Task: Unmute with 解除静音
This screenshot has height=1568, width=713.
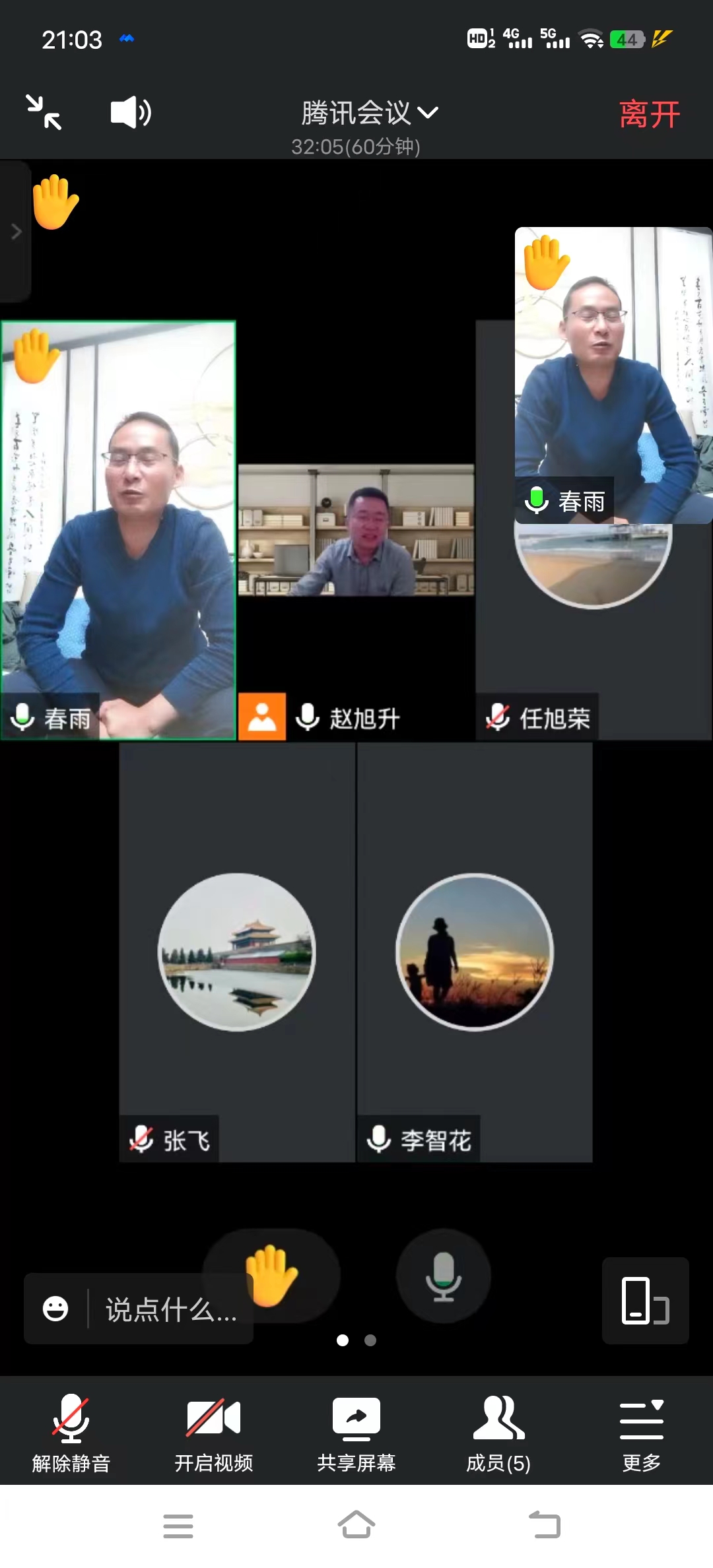Action: pyautogui.click(x=71, y=1433)
